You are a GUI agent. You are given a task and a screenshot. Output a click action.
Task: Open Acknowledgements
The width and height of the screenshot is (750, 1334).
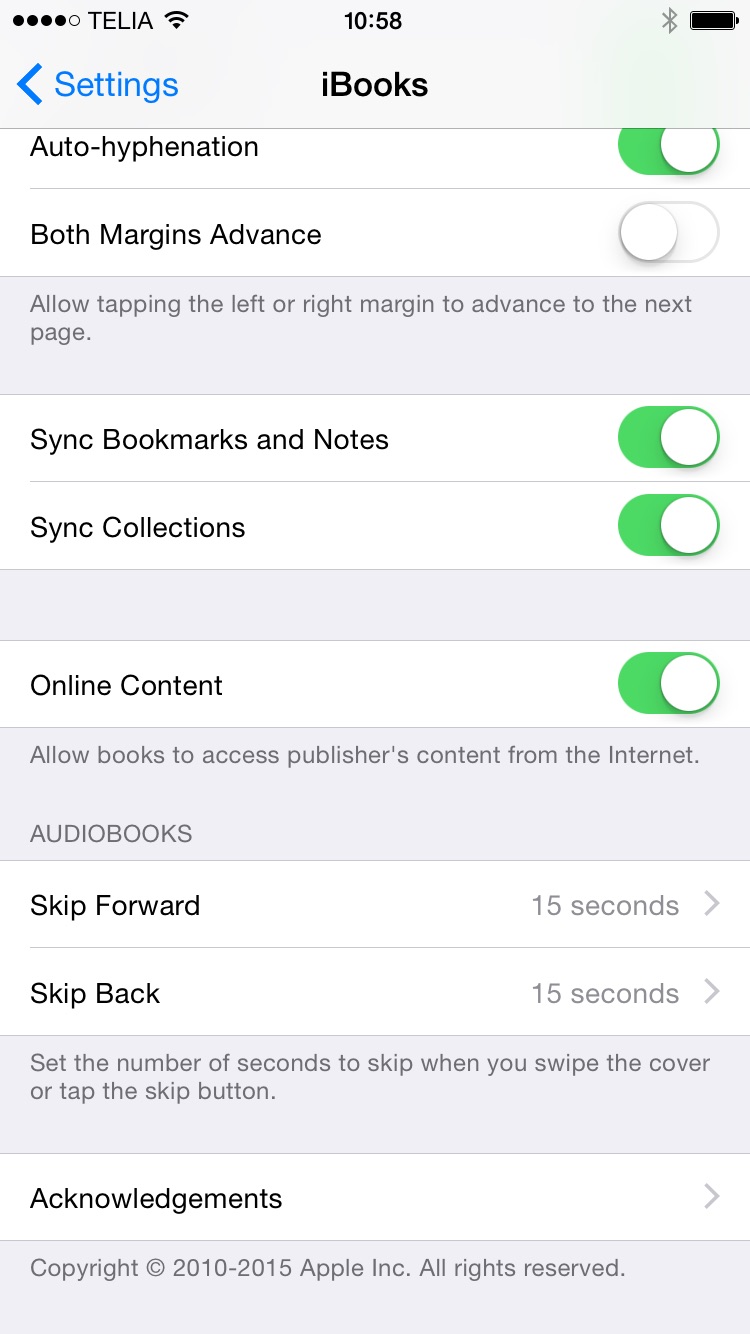[375, 1198]
